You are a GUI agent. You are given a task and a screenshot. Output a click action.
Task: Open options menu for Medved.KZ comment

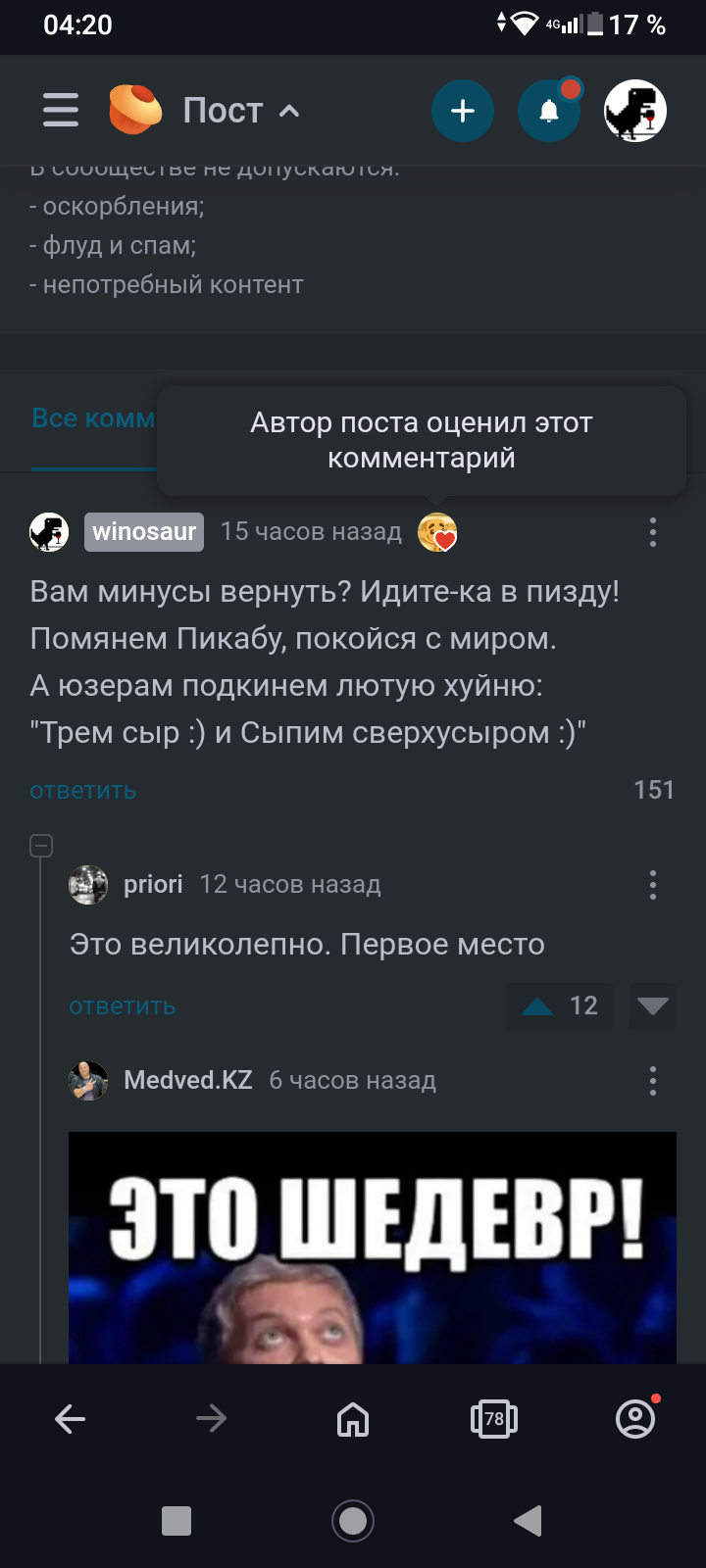click(653, 1081)
